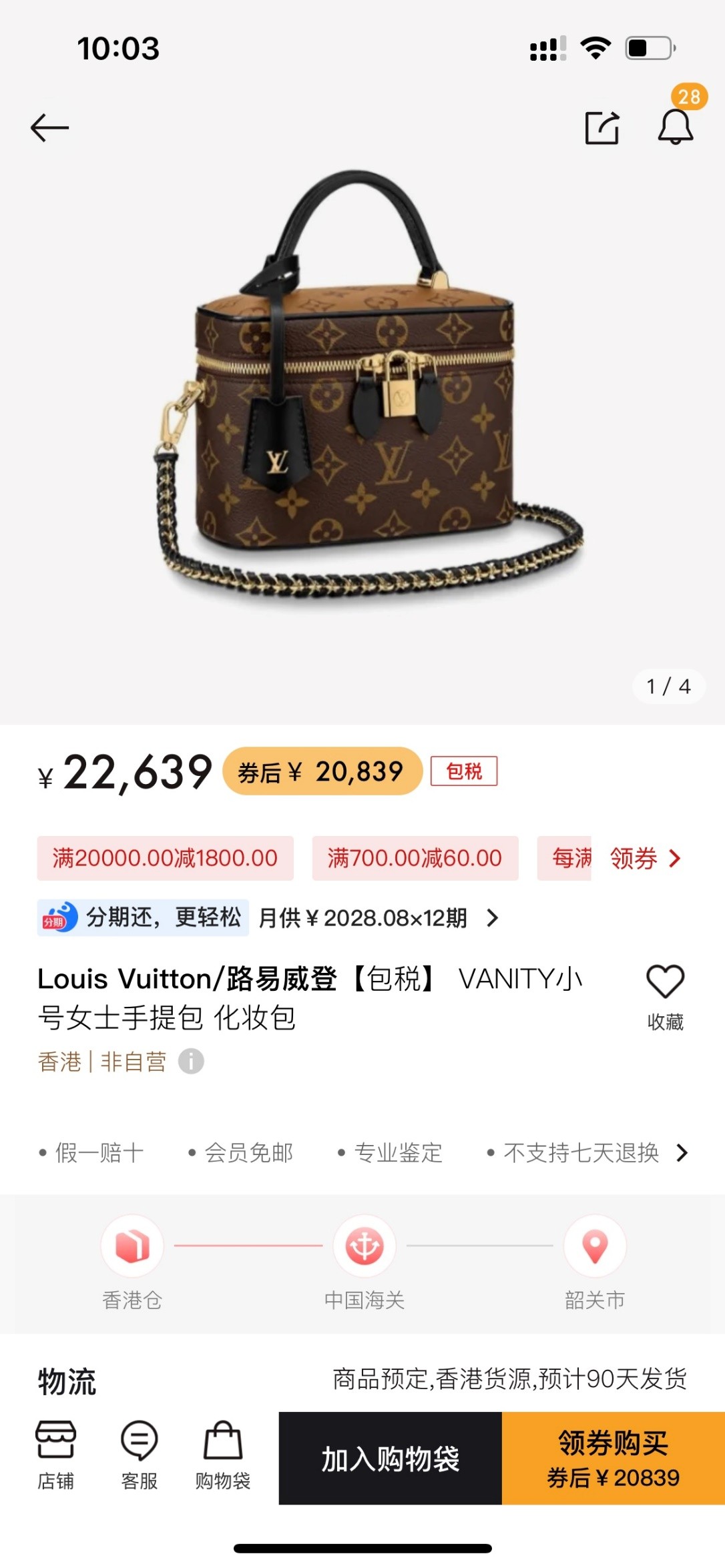Buy with coupon via 领券购买
The height and width of the screenshot is (1568, 725).
pyautogui.click(x=613, y=1459)
